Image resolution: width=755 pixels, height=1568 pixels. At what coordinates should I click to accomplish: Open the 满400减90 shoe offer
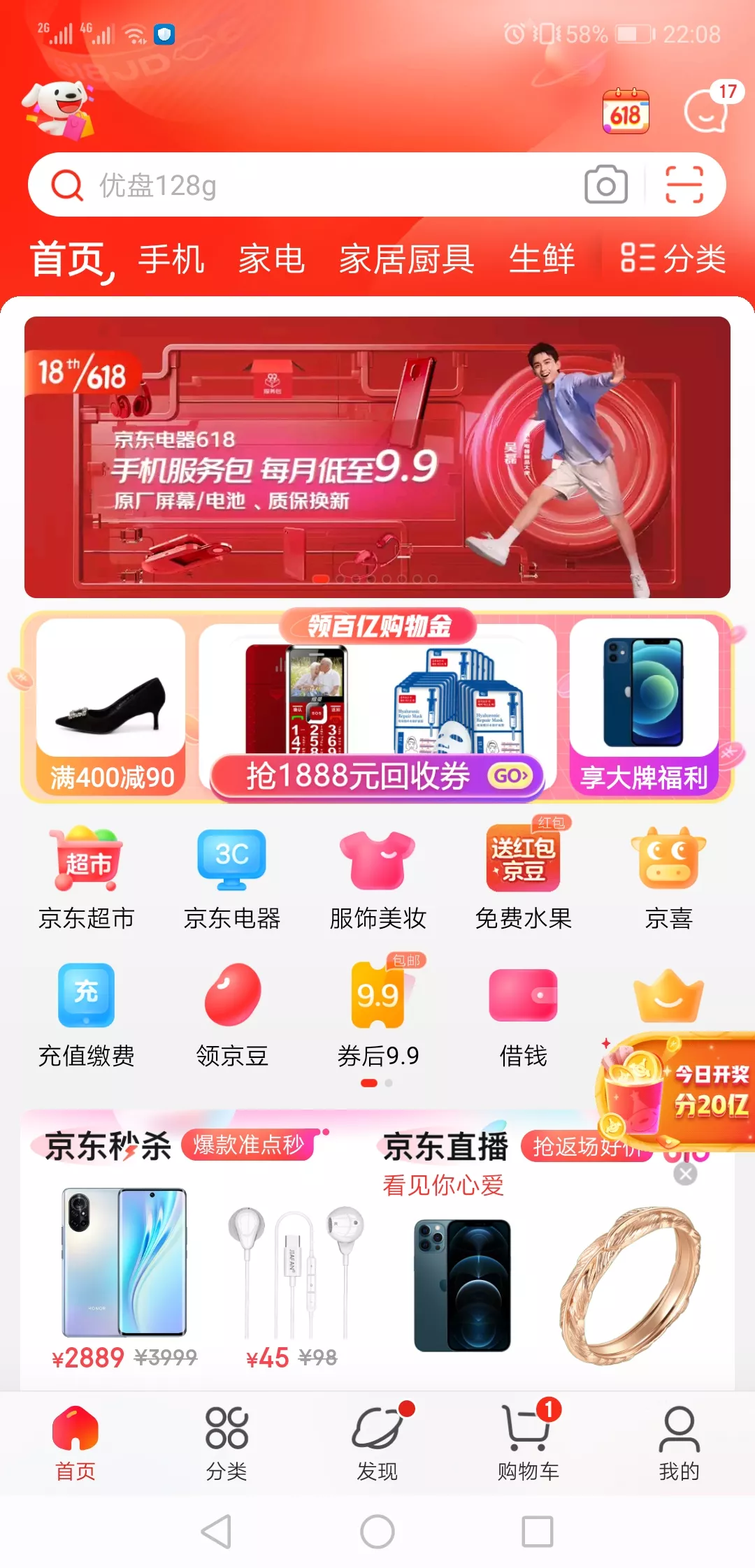coord(110,707)
